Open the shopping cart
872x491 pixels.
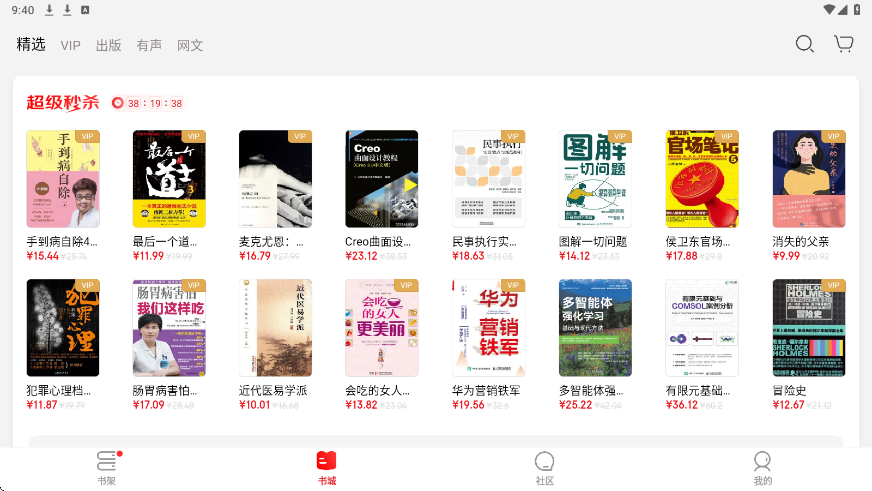point(844,44)
